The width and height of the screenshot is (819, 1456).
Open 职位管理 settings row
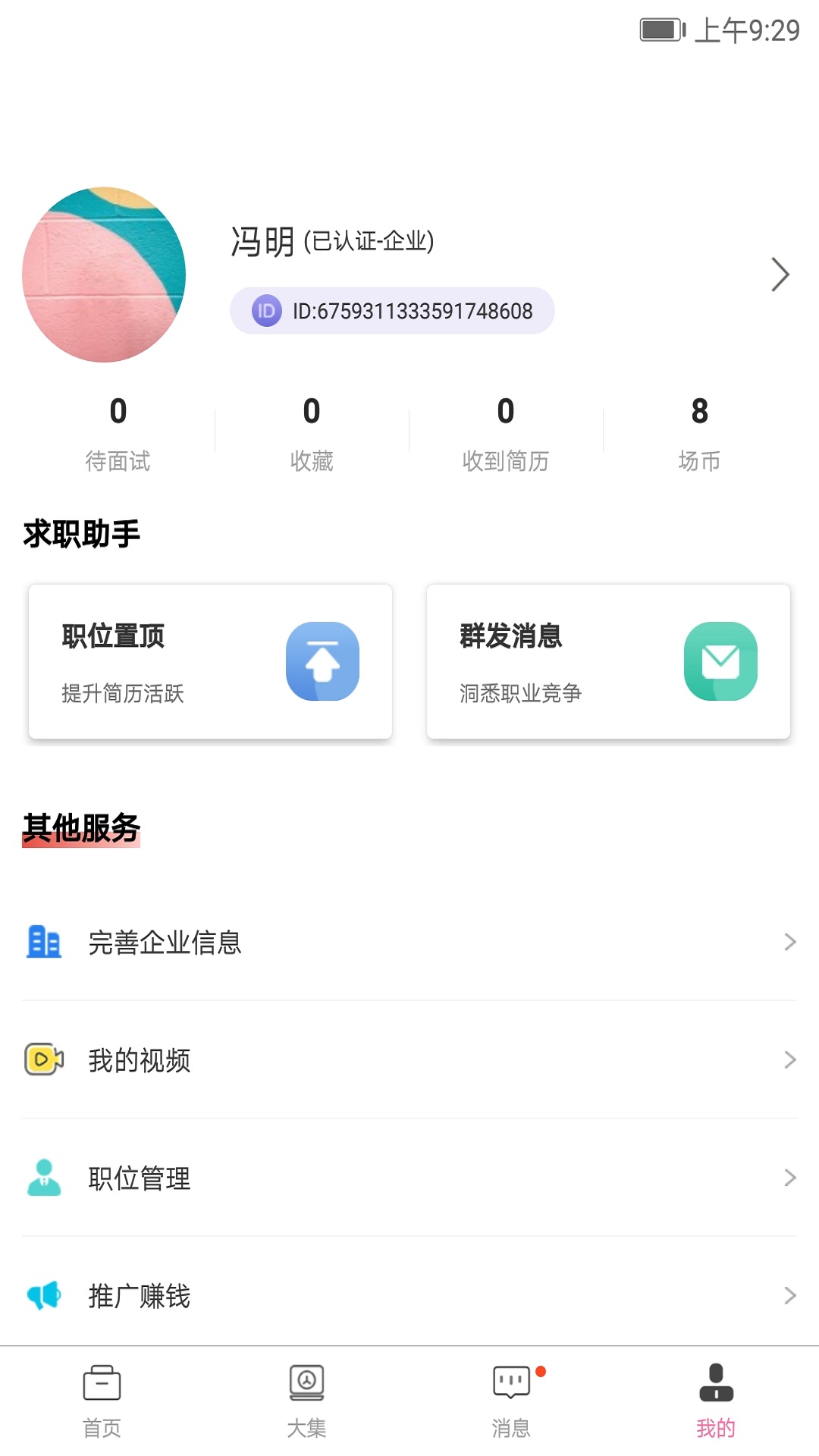tap(409, 1178)
